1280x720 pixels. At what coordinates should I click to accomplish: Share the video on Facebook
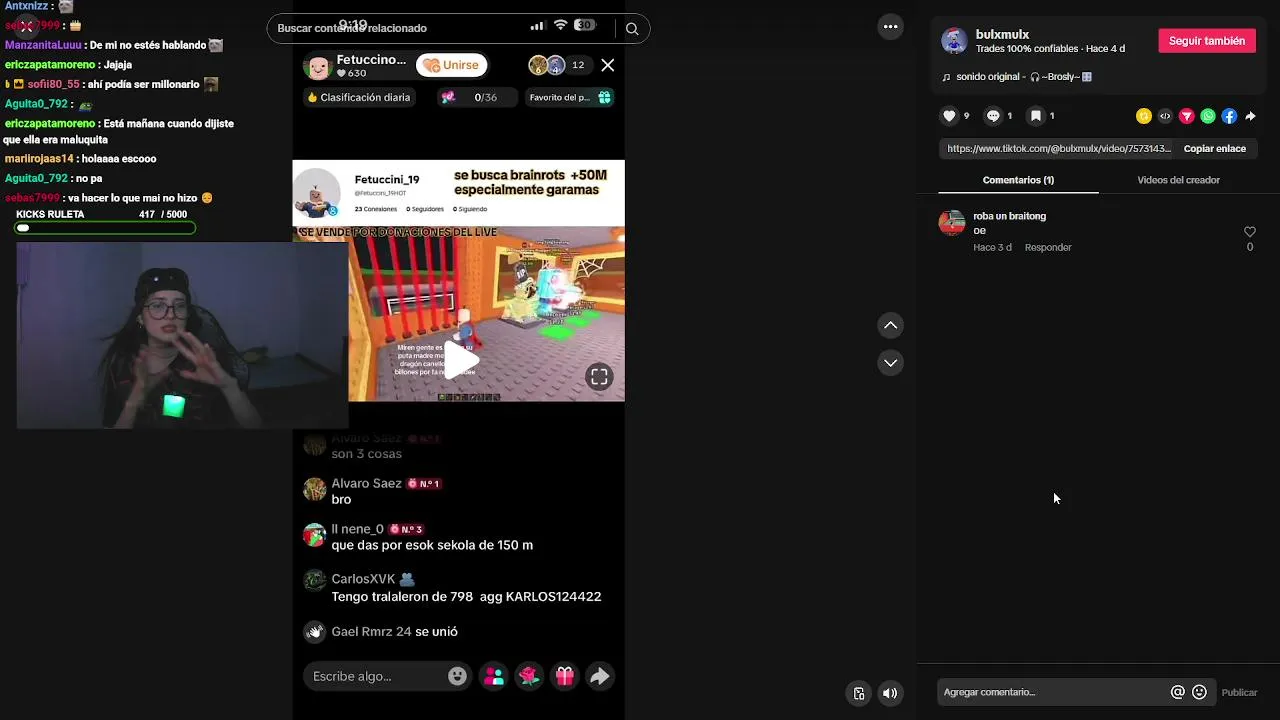point(1229,116)
